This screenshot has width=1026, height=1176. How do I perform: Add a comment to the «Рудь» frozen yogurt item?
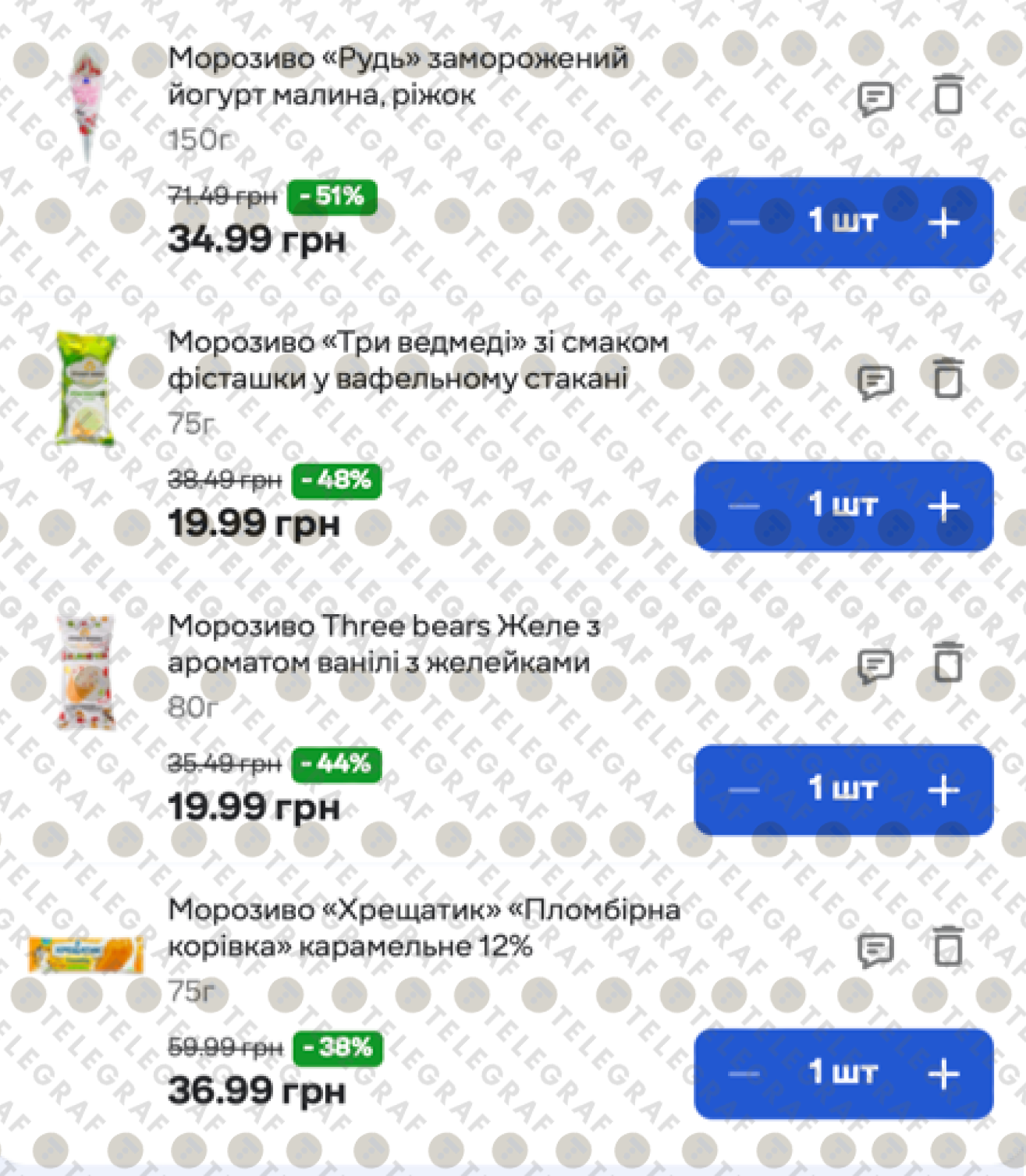click(x=875, y=99)
